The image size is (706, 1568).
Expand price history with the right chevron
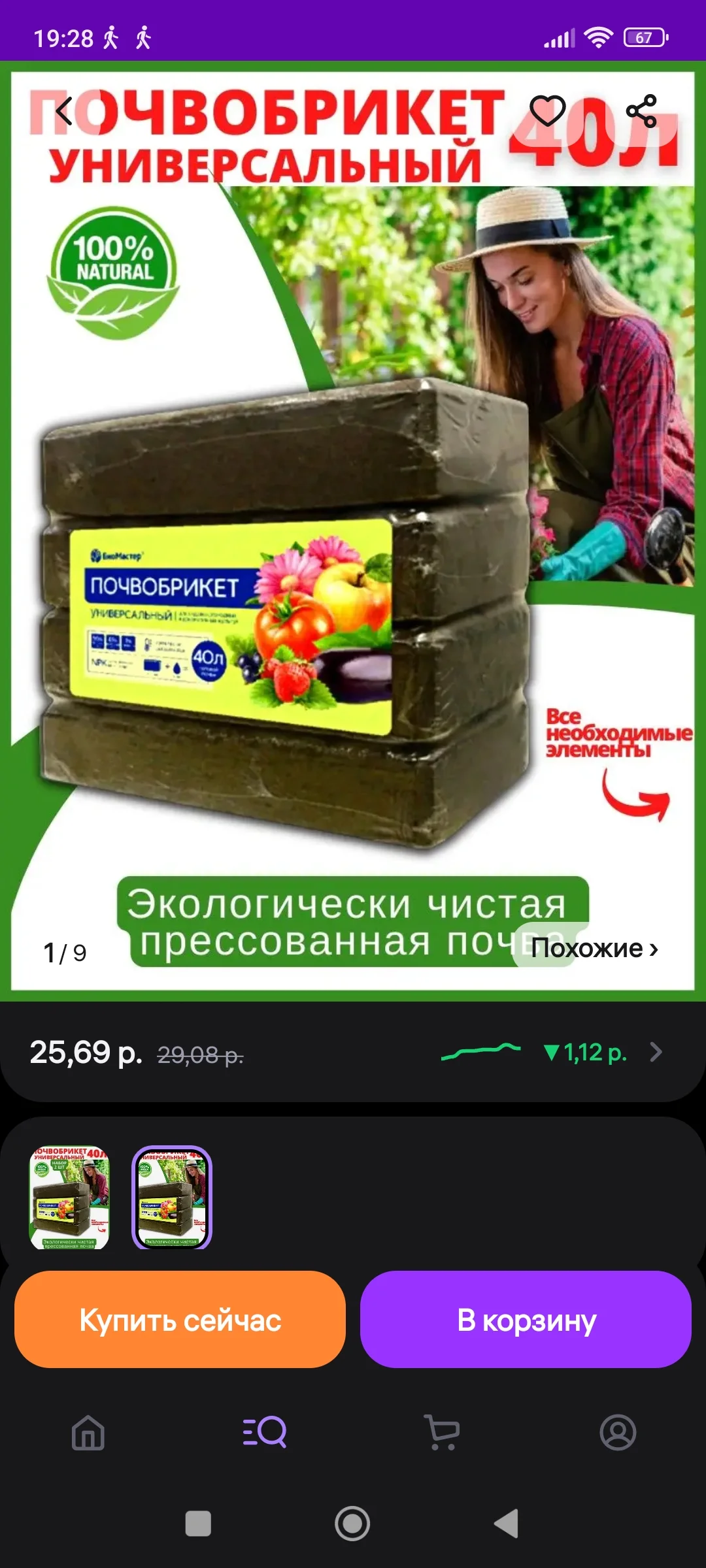click(656, 1048)
